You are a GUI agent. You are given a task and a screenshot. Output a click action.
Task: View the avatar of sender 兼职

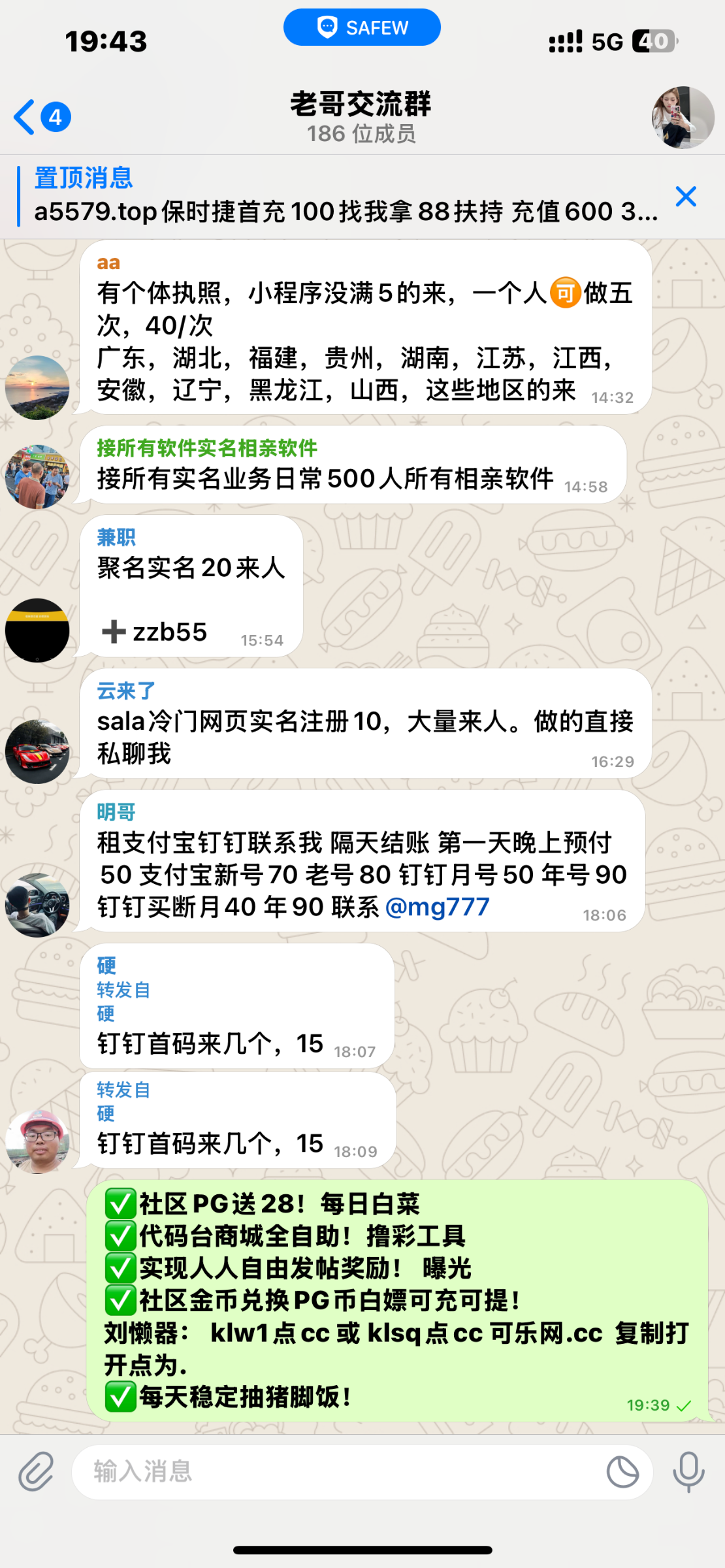click(x=37, y=630)
